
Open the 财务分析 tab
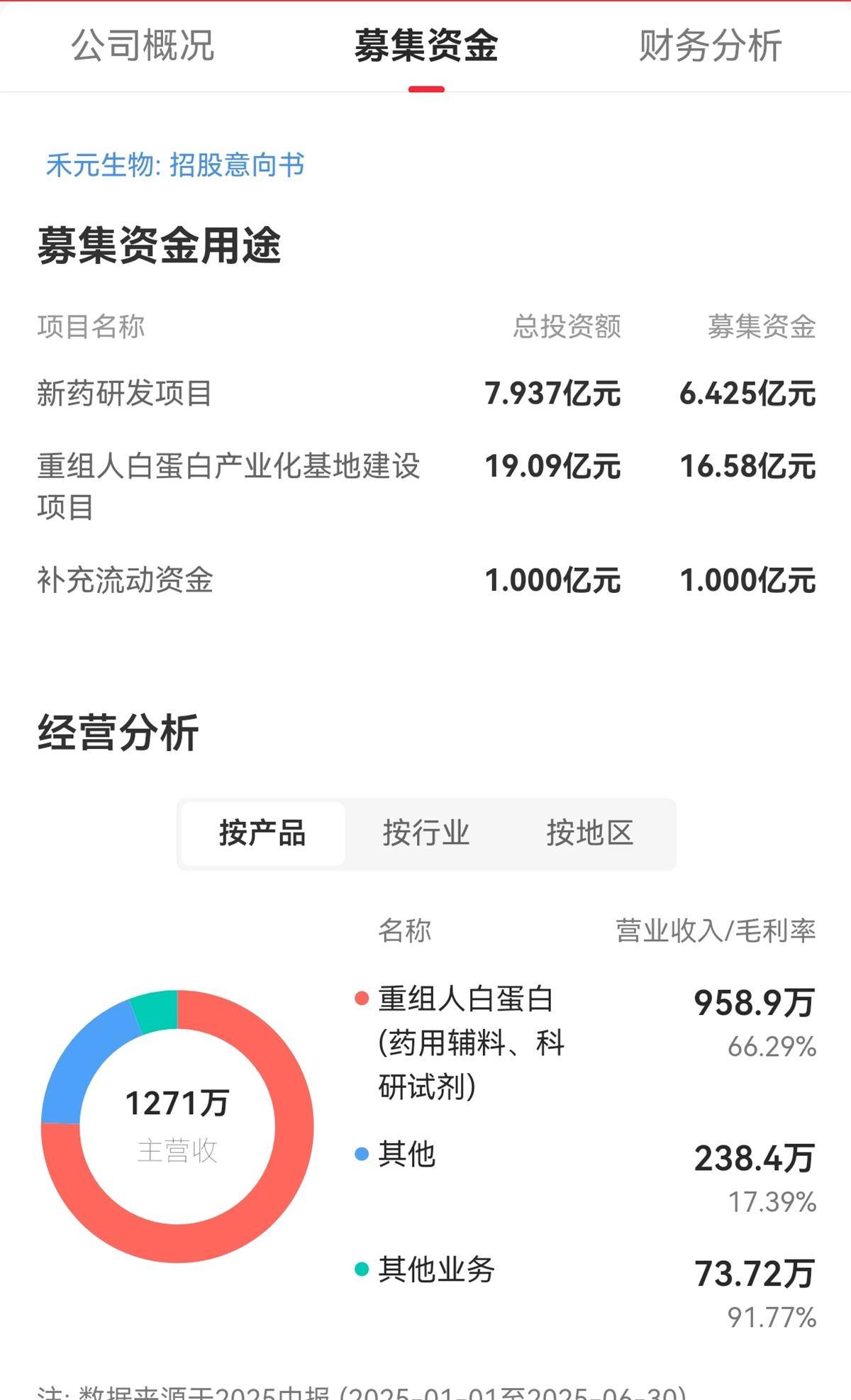tap(710, 46)
